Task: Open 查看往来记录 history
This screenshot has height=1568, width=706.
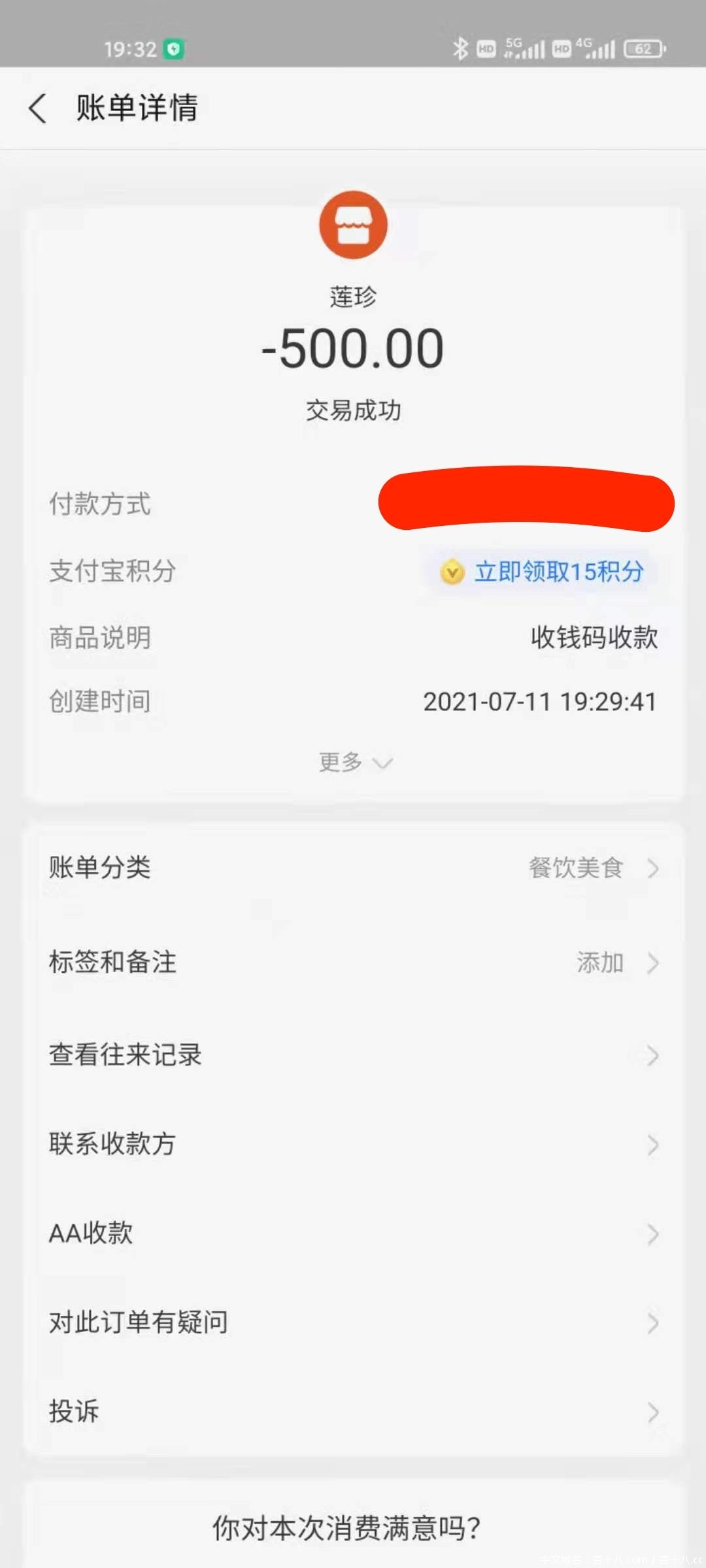Action: coord(353,1055)
